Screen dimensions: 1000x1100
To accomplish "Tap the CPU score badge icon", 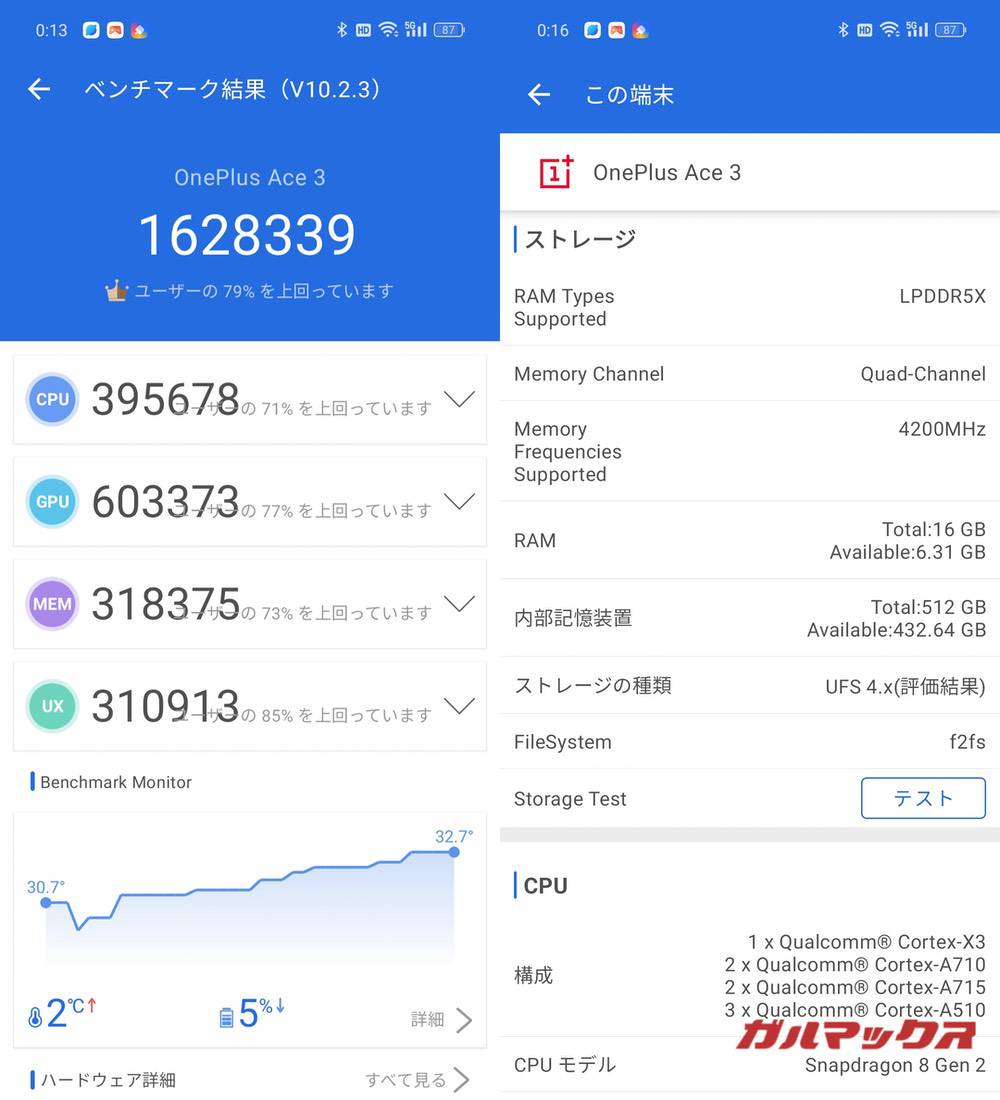I will pyautogui.click(x=52, y=399).
